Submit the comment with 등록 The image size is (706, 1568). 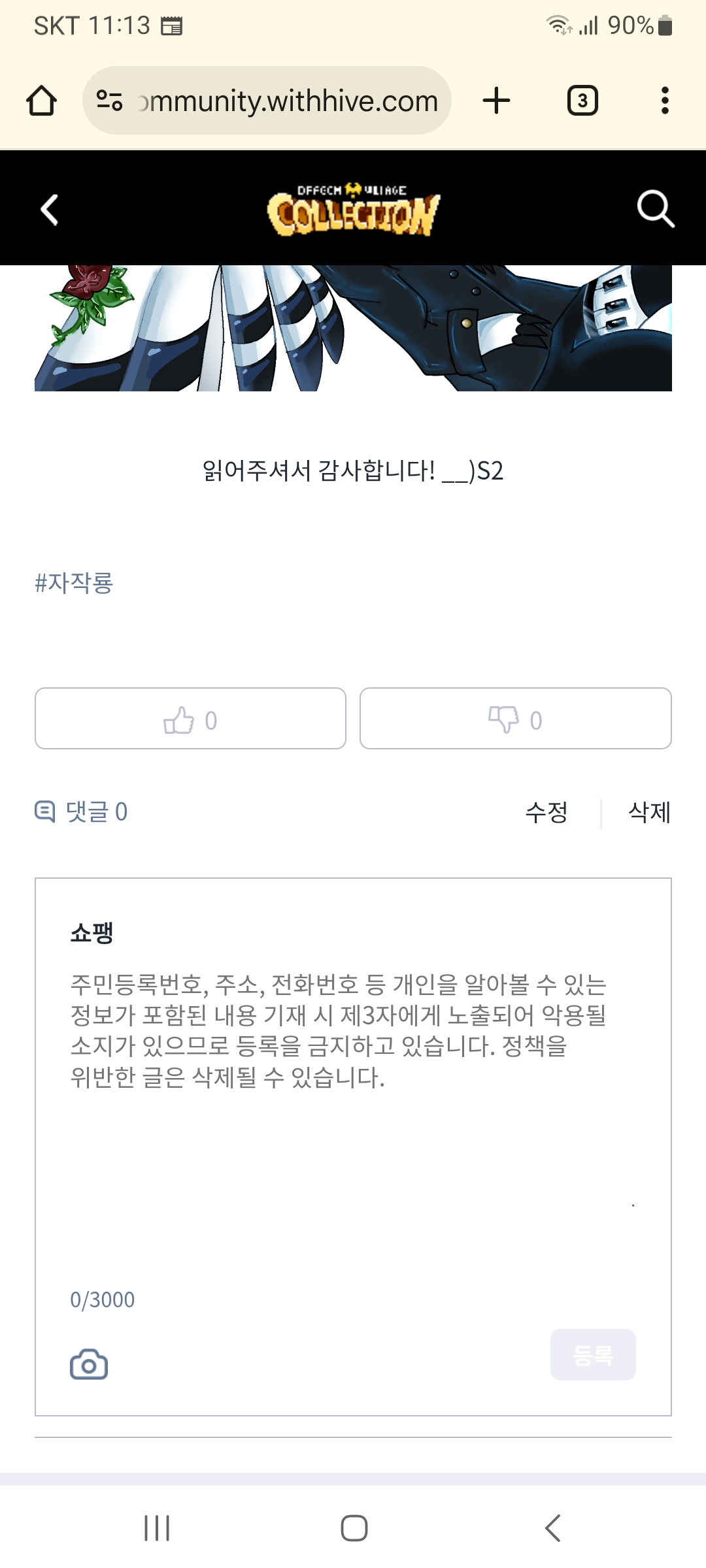593,1355
